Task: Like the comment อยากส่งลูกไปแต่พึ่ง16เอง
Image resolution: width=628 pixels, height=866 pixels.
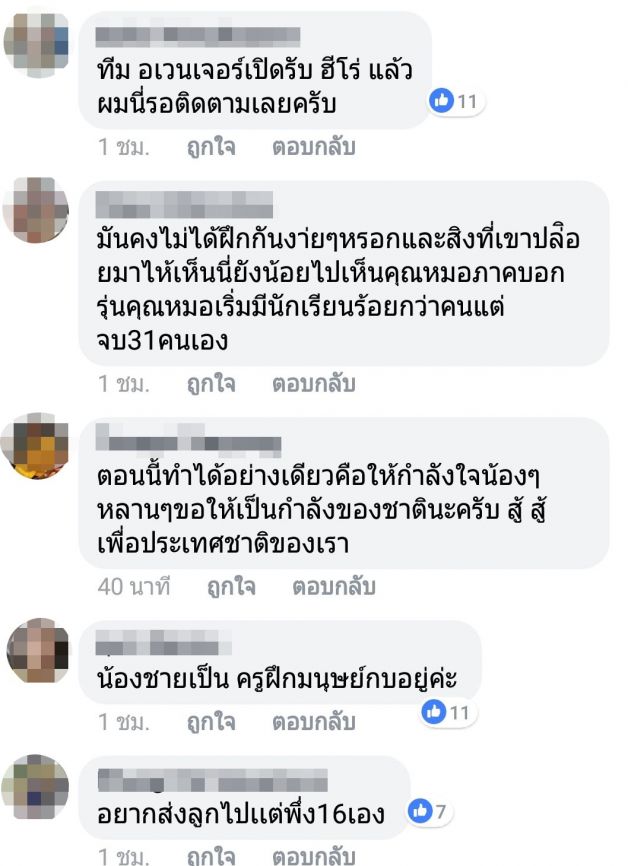Action: pos(211,858)
